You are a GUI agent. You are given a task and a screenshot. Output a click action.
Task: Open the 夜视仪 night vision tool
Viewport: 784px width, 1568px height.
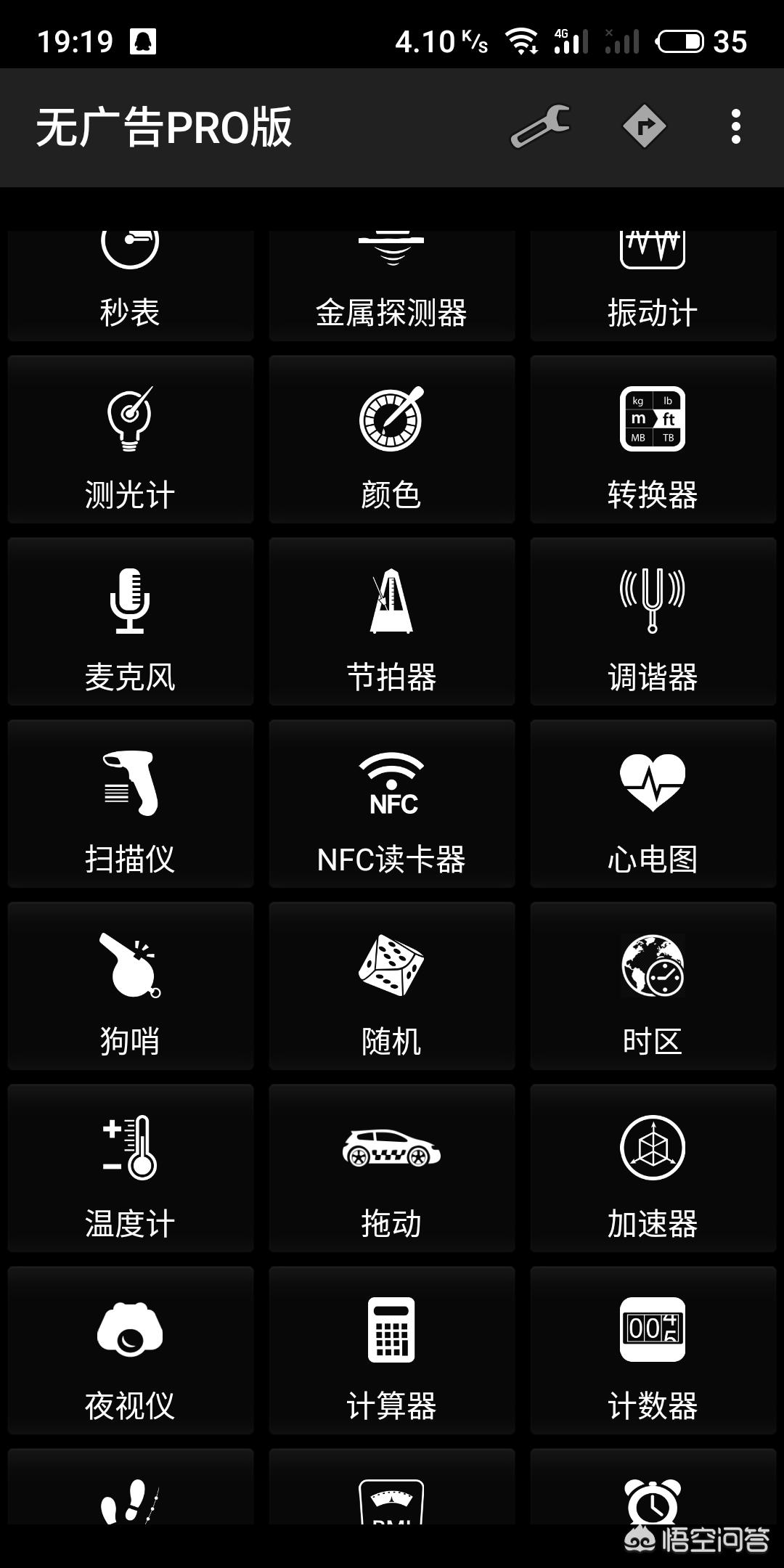[x=131, y=1350]
